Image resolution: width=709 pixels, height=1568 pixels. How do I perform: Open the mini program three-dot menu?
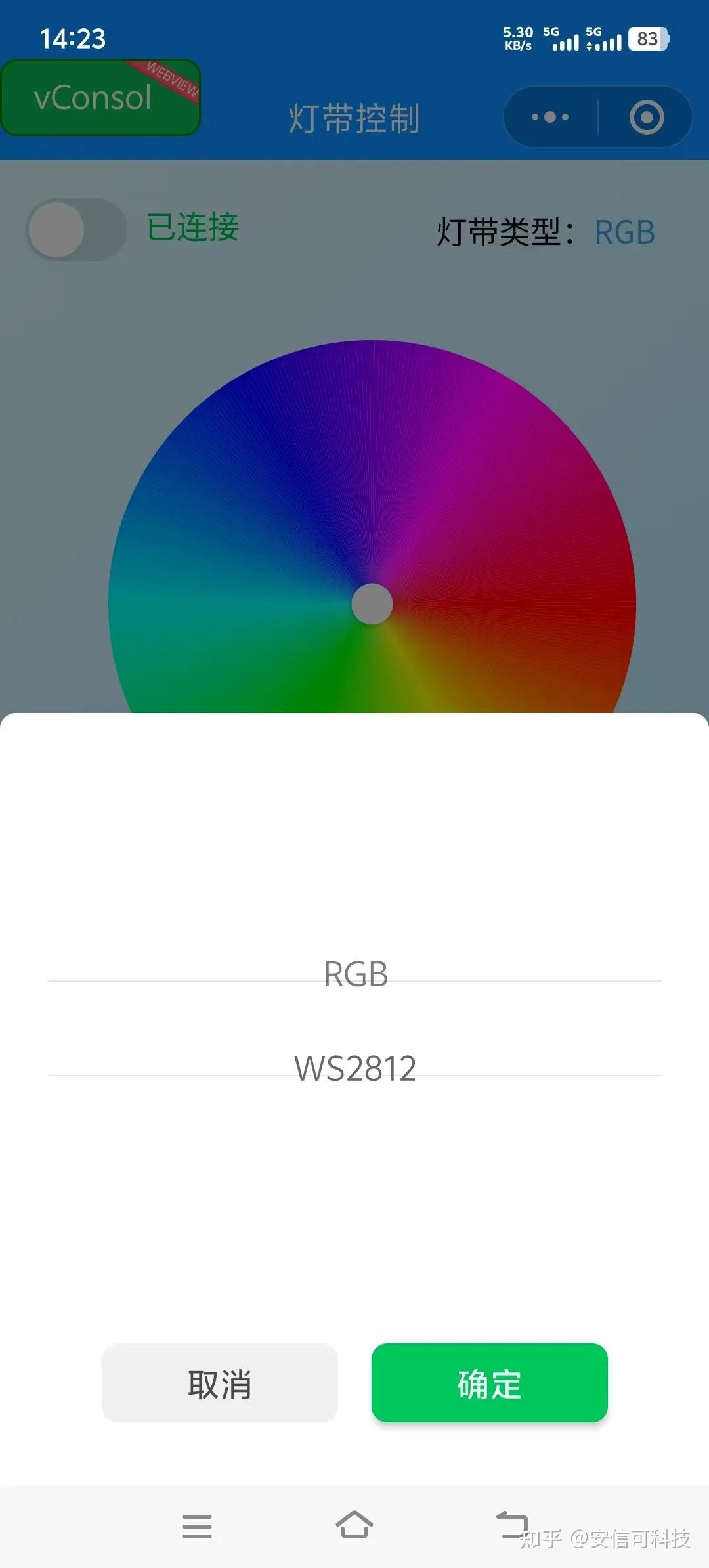(550, 118)
